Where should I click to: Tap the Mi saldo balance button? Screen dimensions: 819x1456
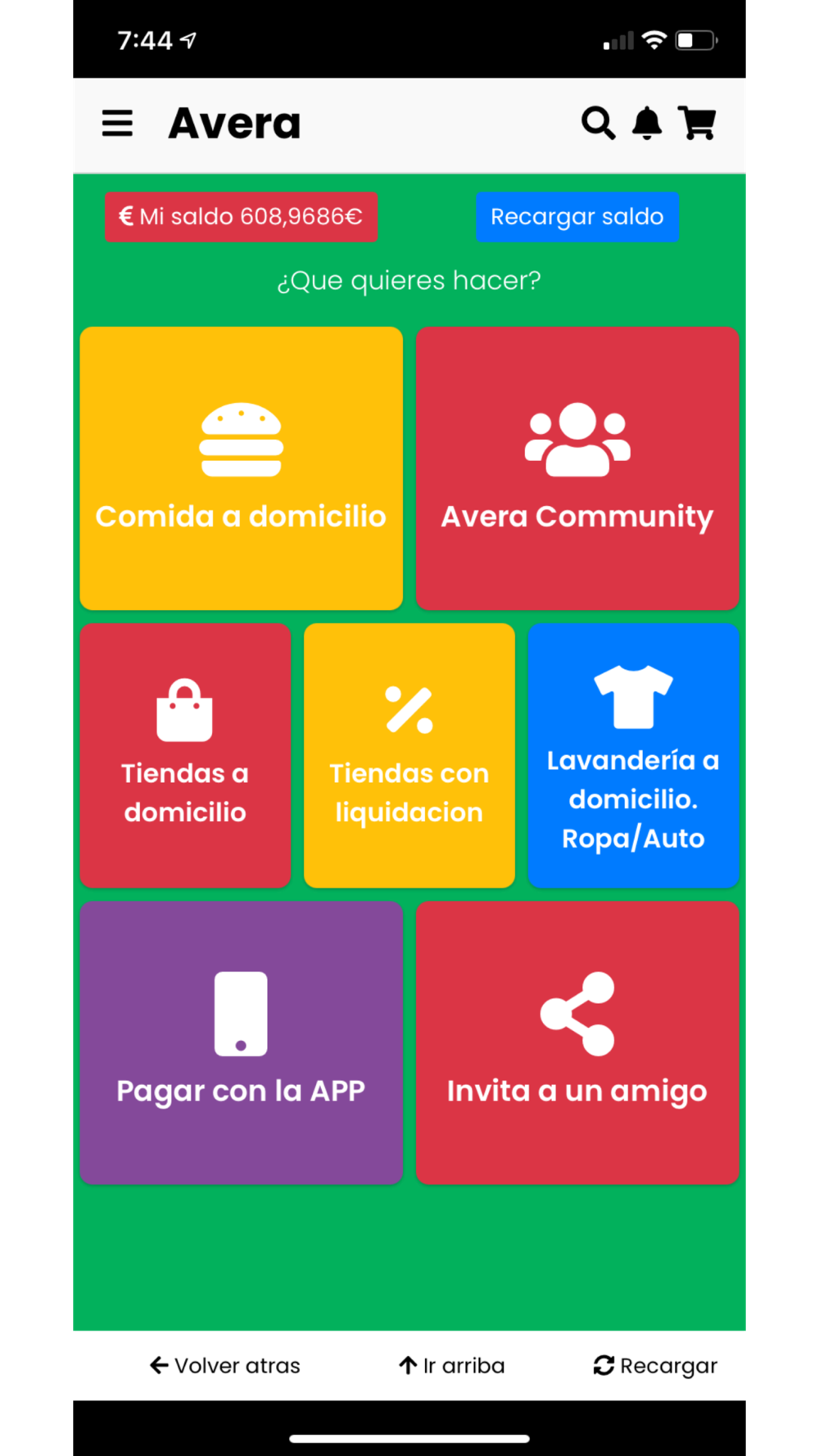[241, 217]
